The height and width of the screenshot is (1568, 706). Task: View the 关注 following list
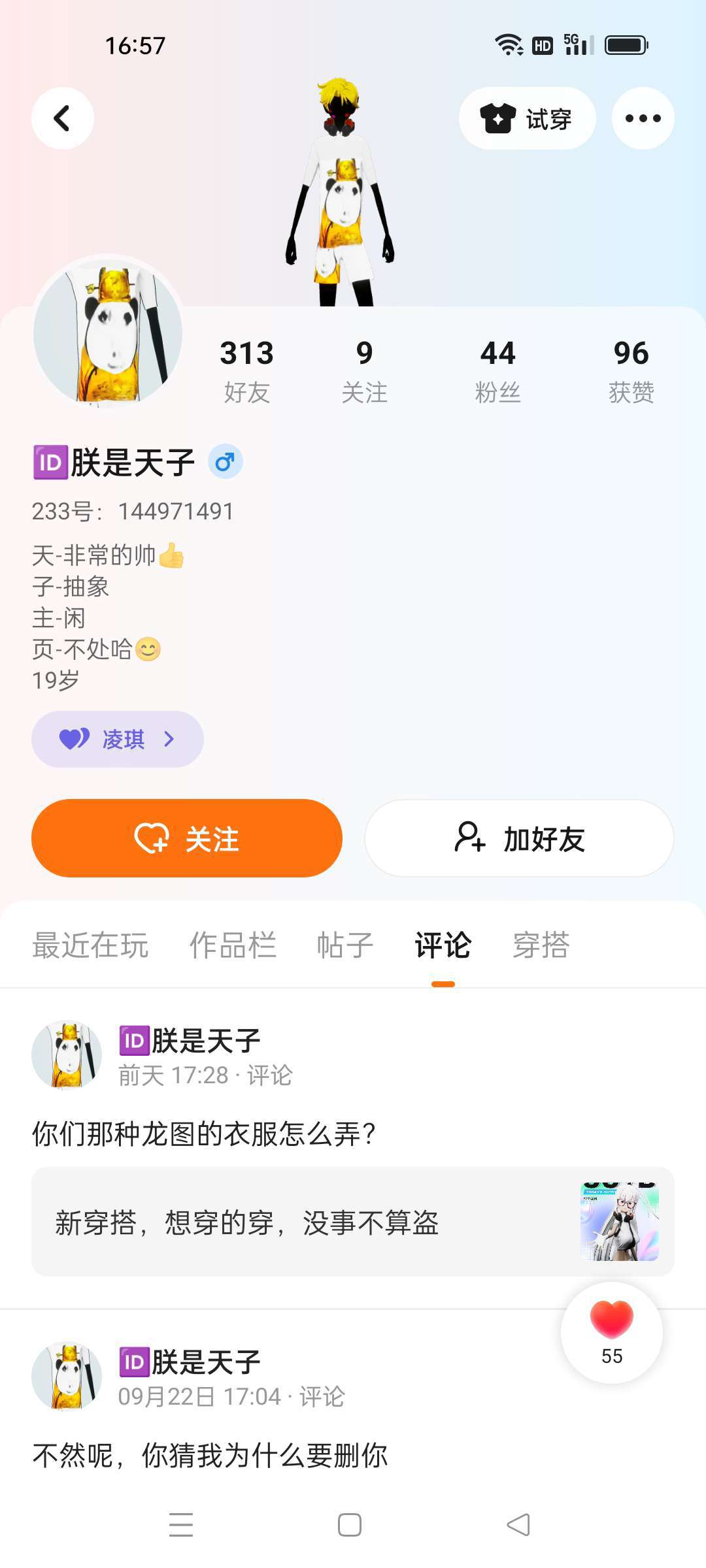point(364,370)
